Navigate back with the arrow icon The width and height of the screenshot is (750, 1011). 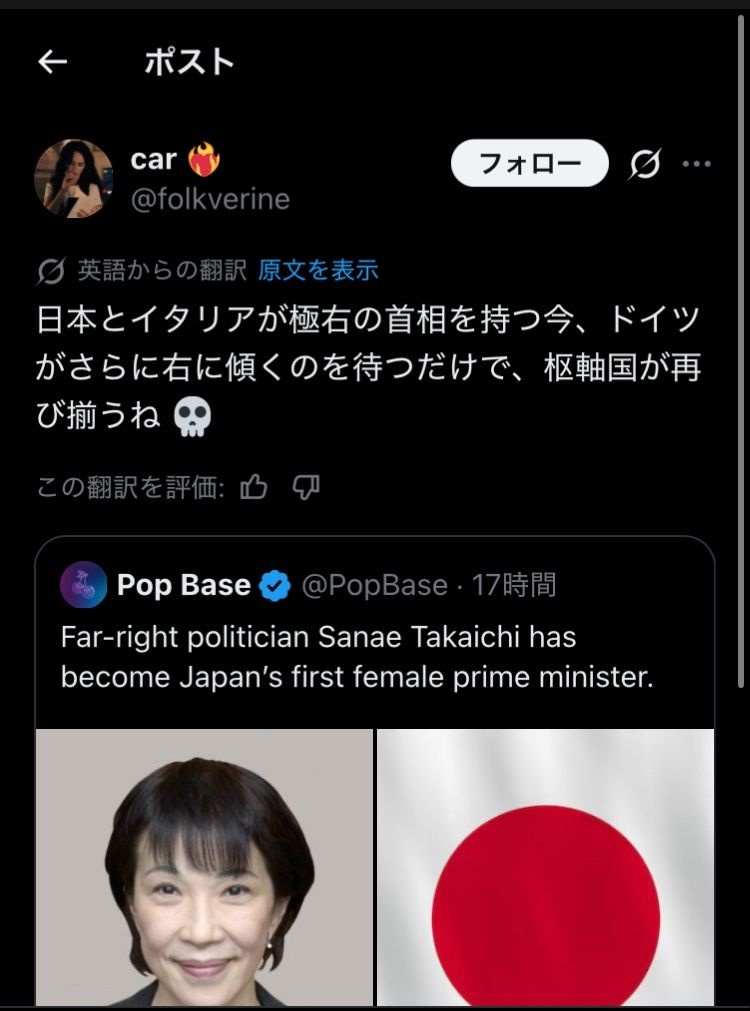[51, 62]
